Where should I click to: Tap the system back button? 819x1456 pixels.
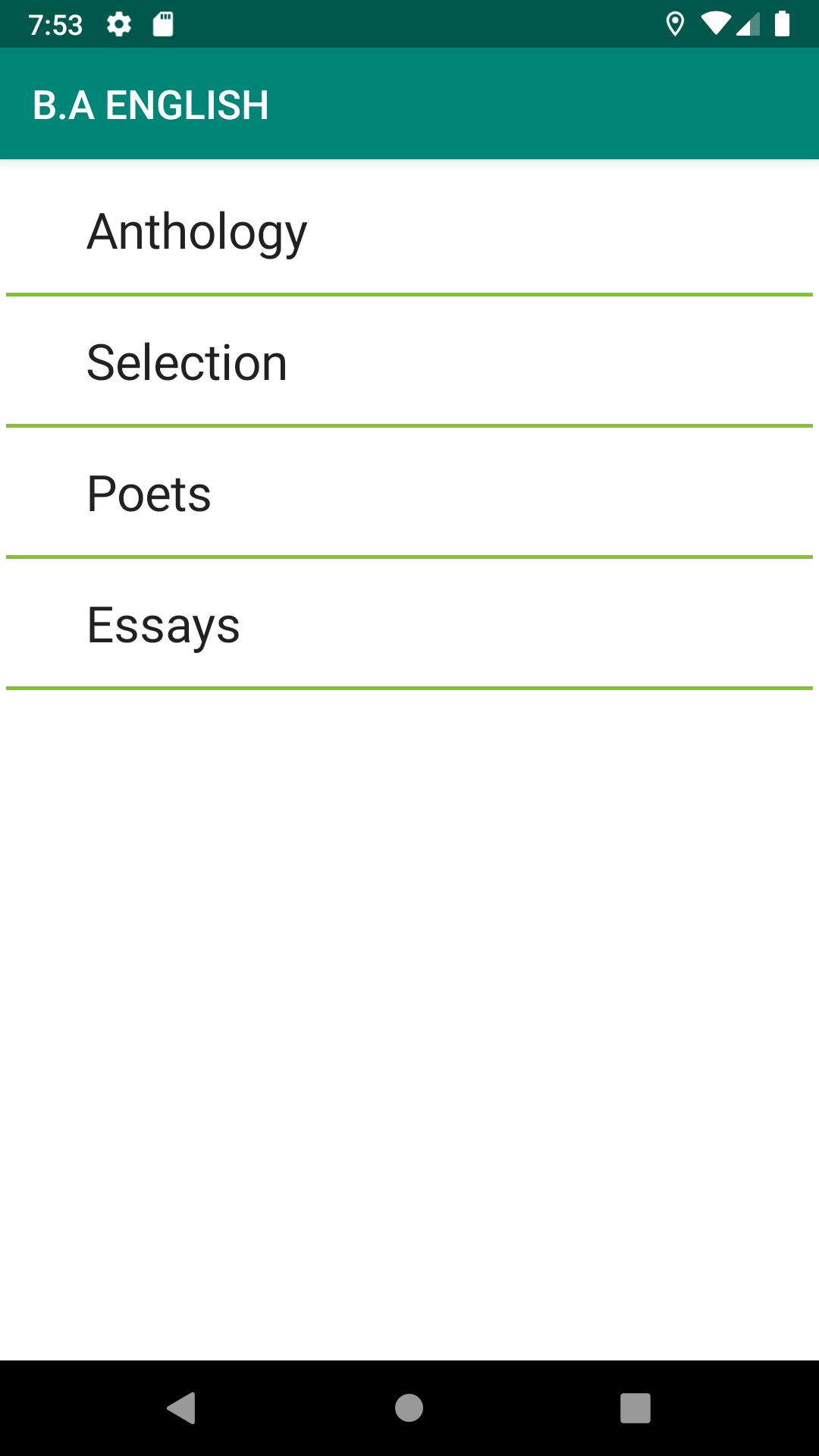click(181, 1408)
